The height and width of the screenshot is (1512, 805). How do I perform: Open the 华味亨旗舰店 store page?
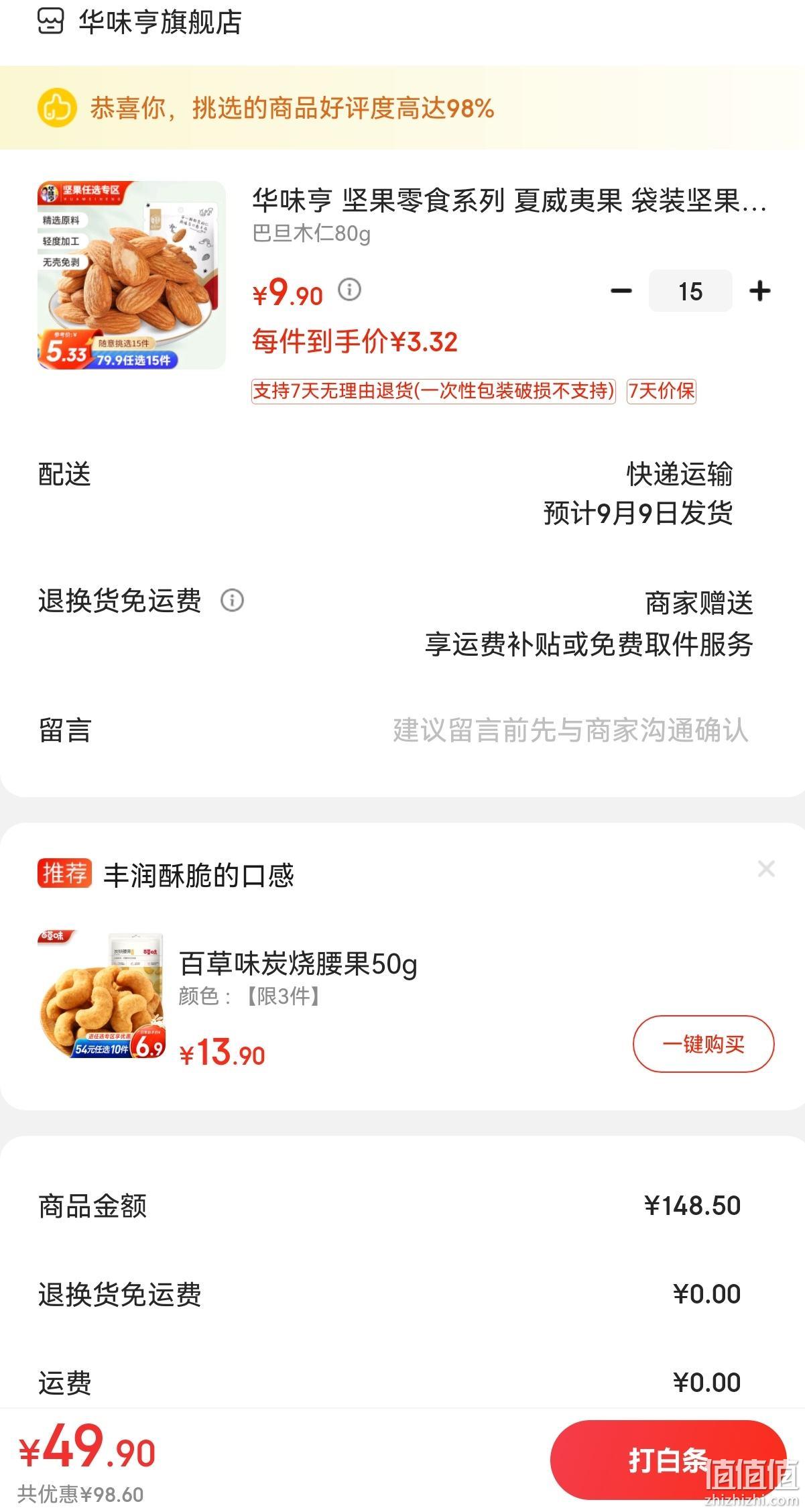click(x=139, y=22)
